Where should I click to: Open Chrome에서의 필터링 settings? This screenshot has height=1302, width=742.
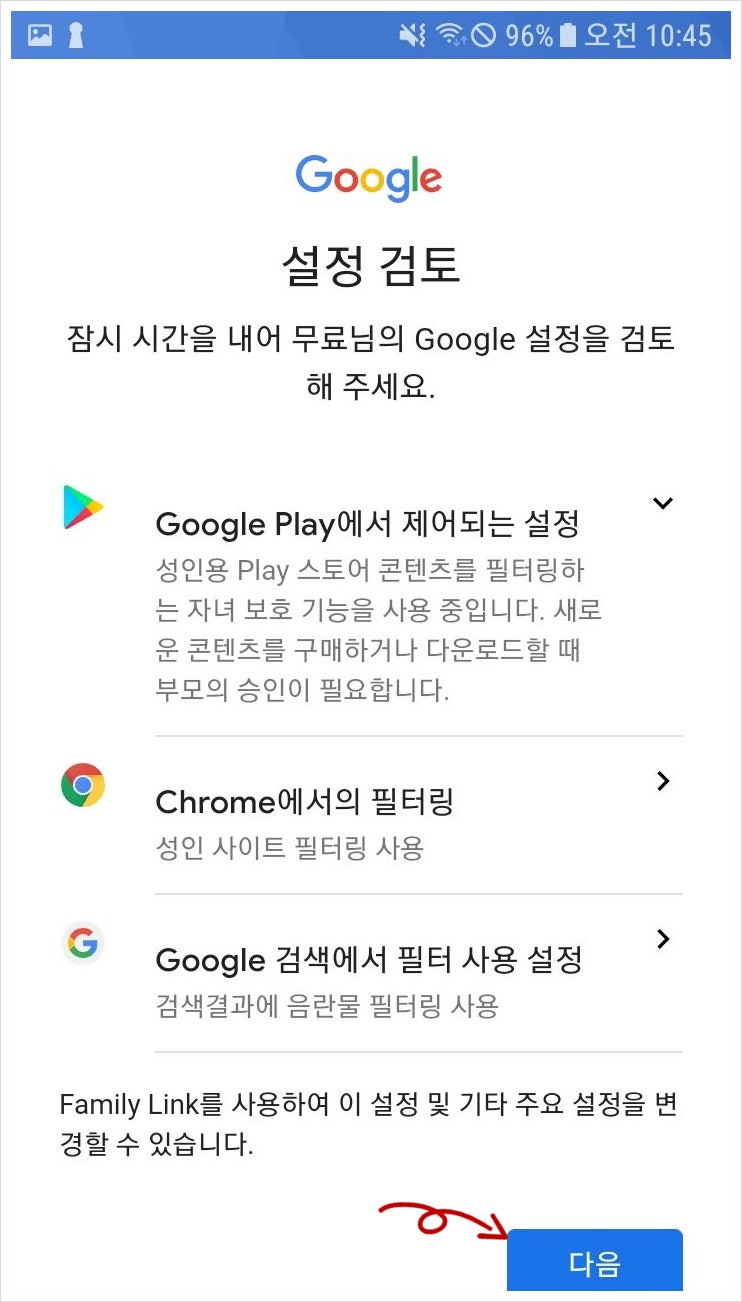tap(371, 816)
